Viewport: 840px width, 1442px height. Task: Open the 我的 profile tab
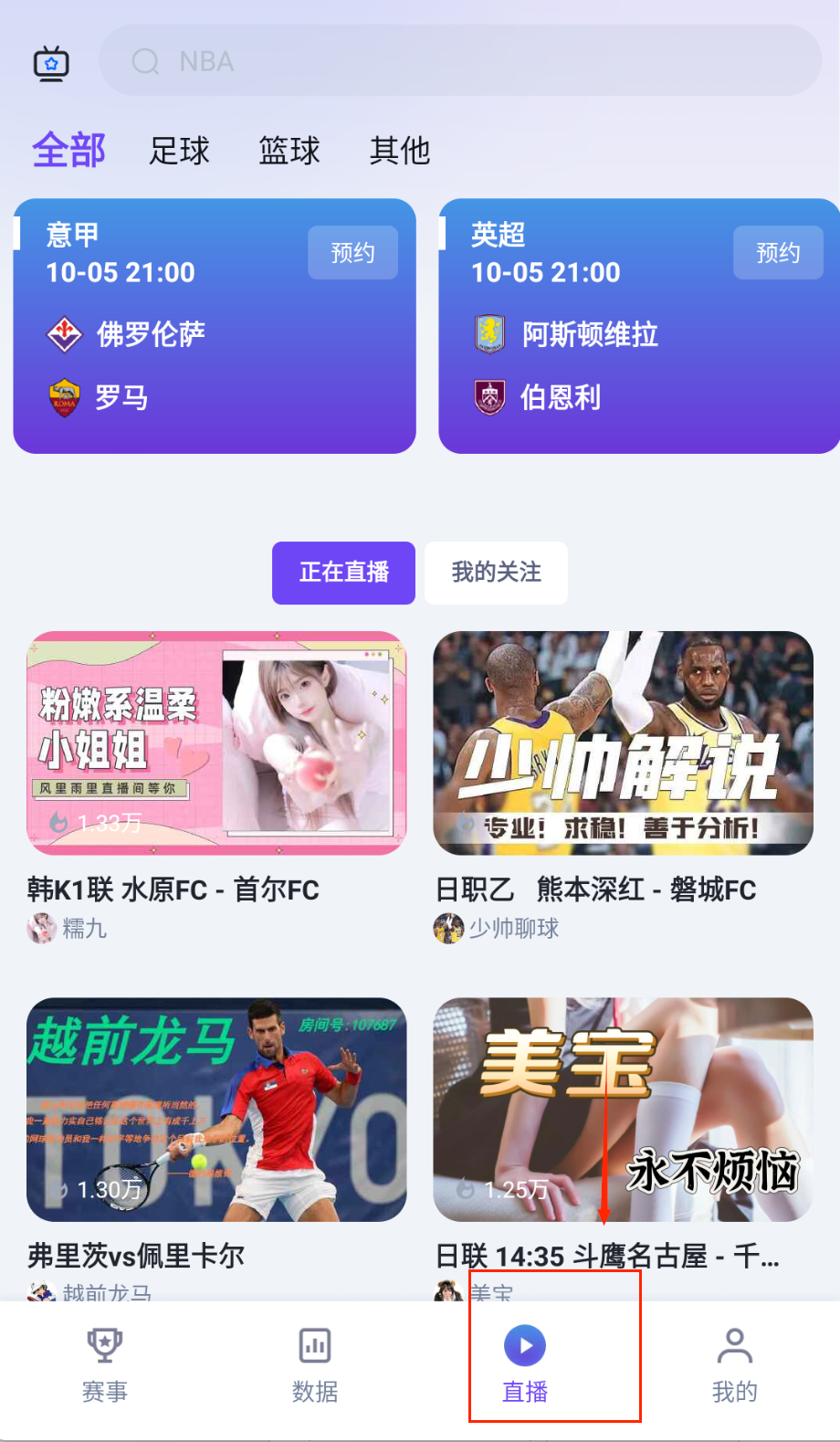point(735,1365)
